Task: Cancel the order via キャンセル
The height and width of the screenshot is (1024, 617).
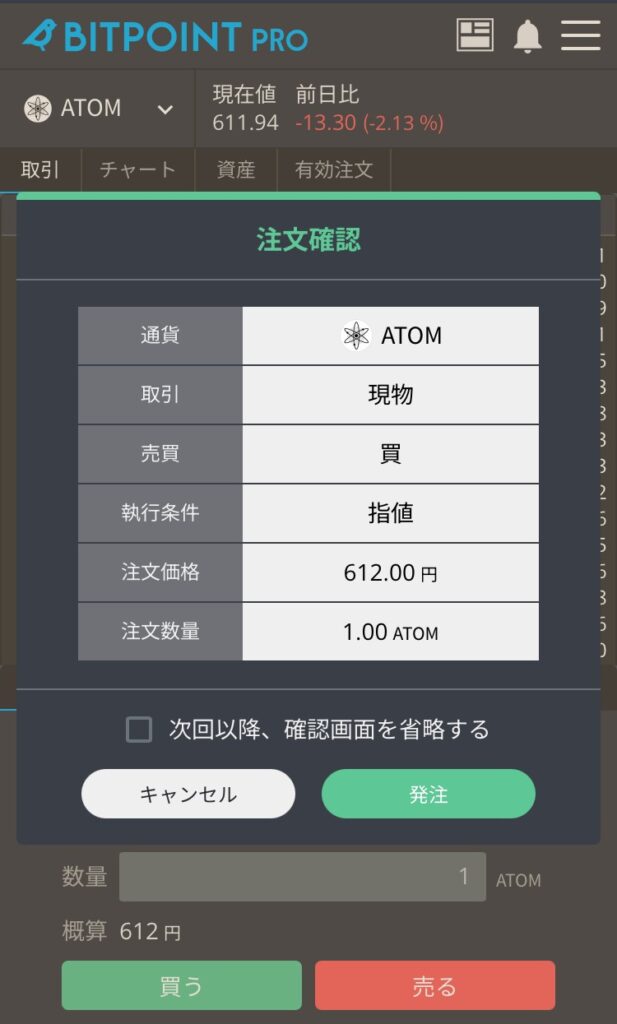Action: click(188, 794)
